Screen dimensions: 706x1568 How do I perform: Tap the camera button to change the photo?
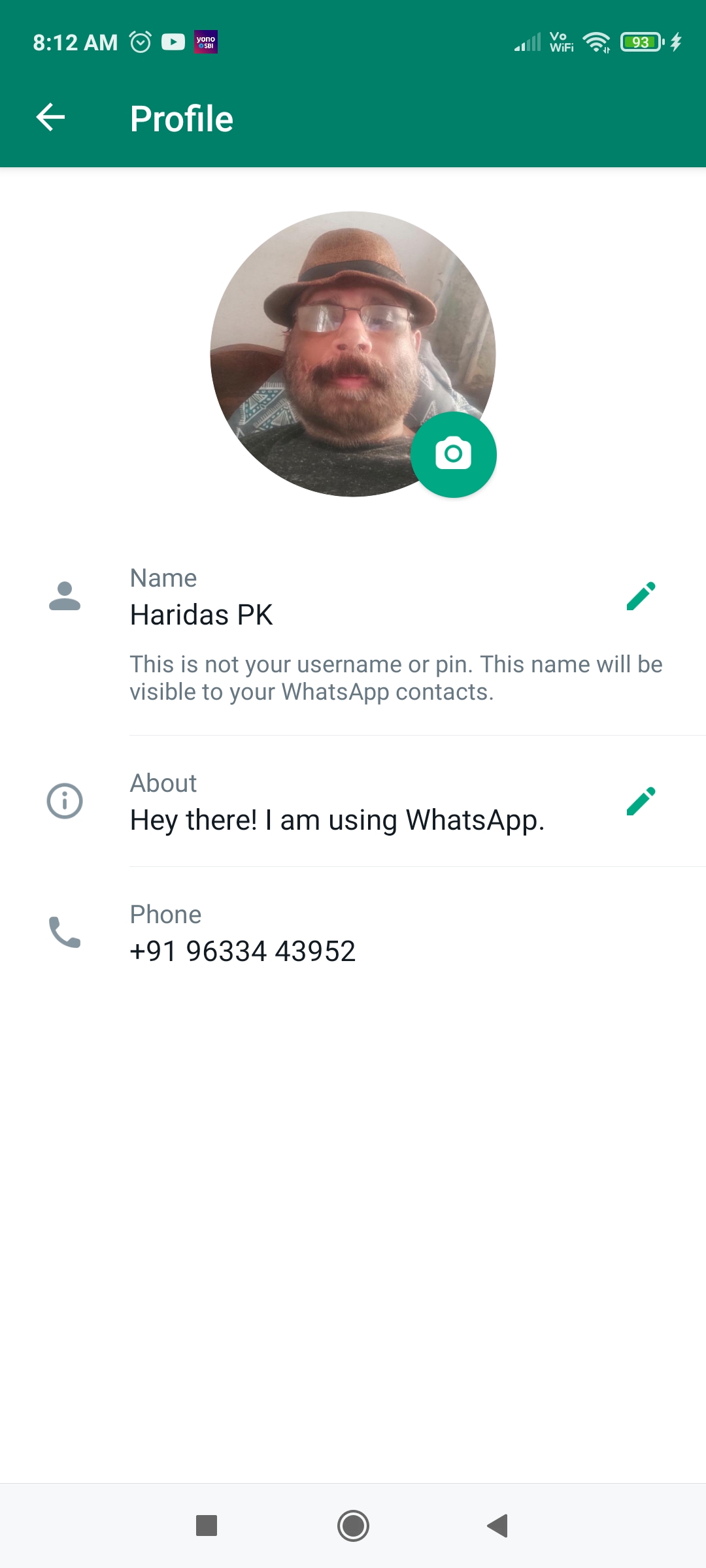click(x=454, y=454)
